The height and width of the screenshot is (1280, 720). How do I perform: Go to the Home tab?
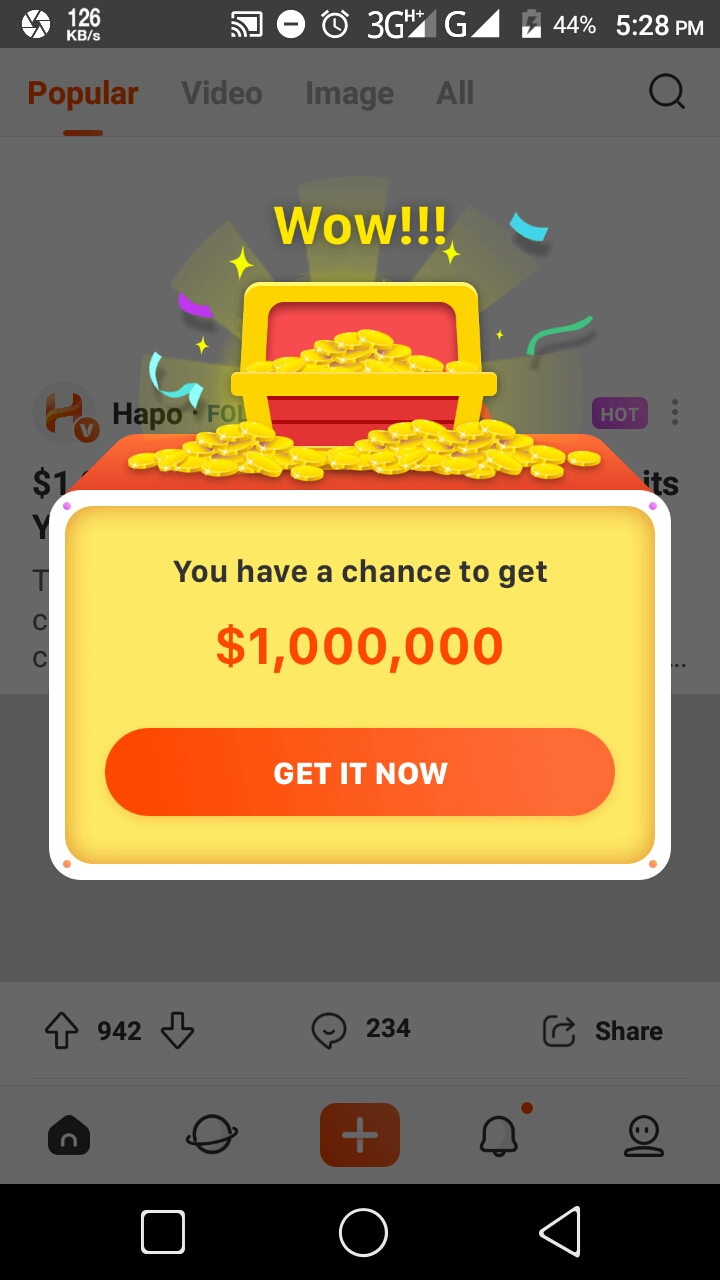69,1135
